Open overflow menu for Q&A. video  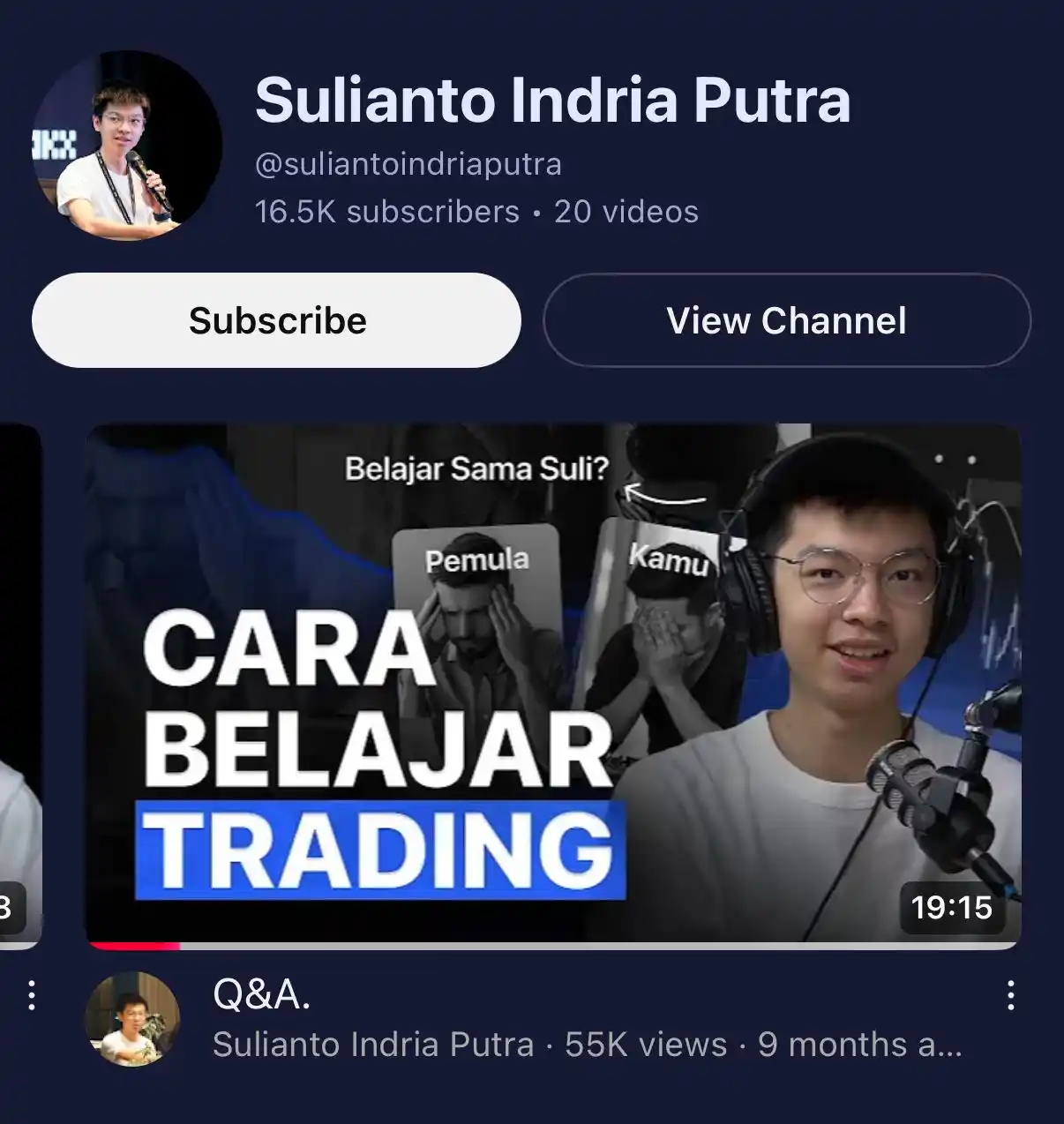tap(1010, 995)
